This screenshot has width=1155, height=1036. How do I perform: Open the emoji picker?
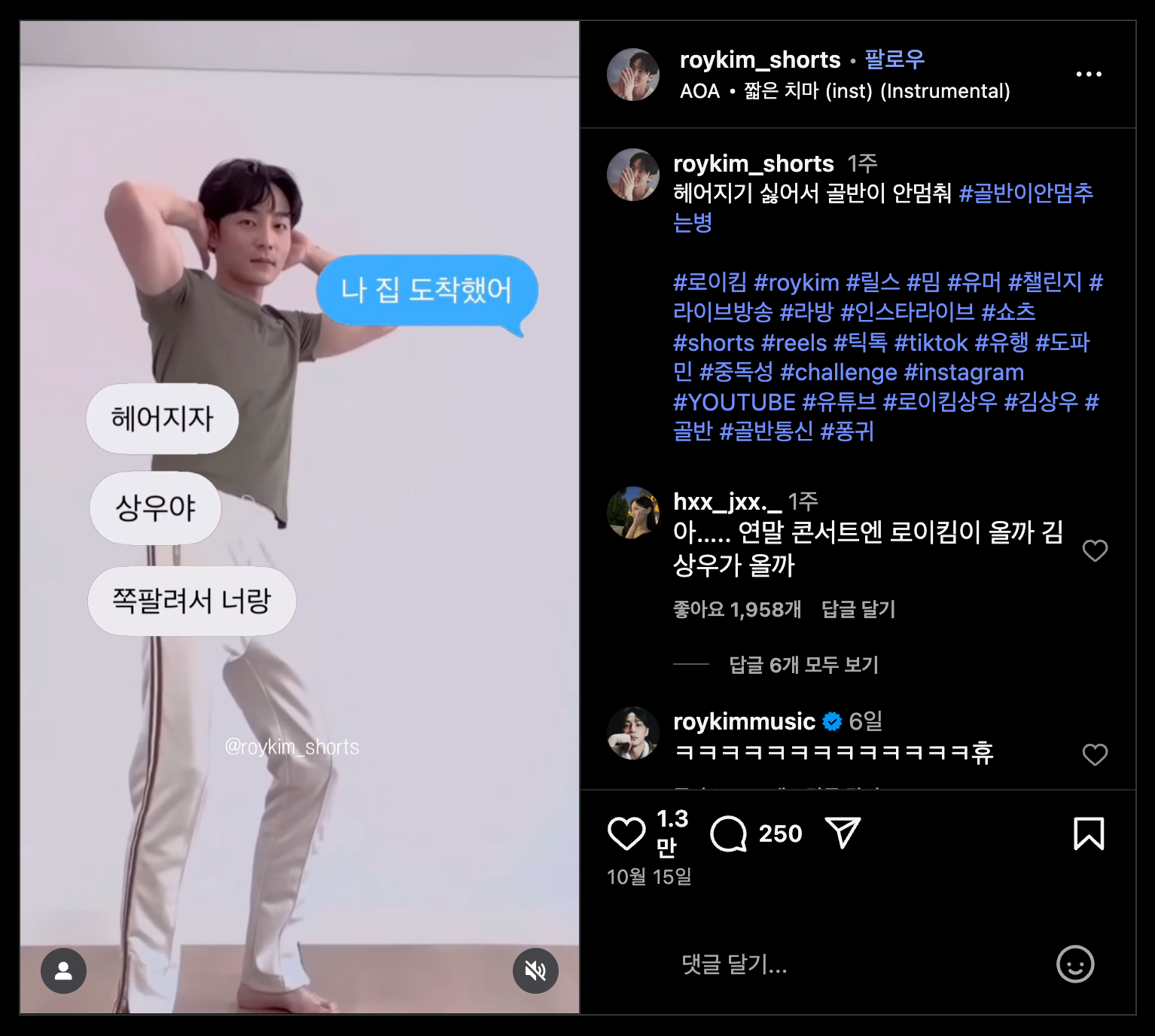[x=1074, y=964]
